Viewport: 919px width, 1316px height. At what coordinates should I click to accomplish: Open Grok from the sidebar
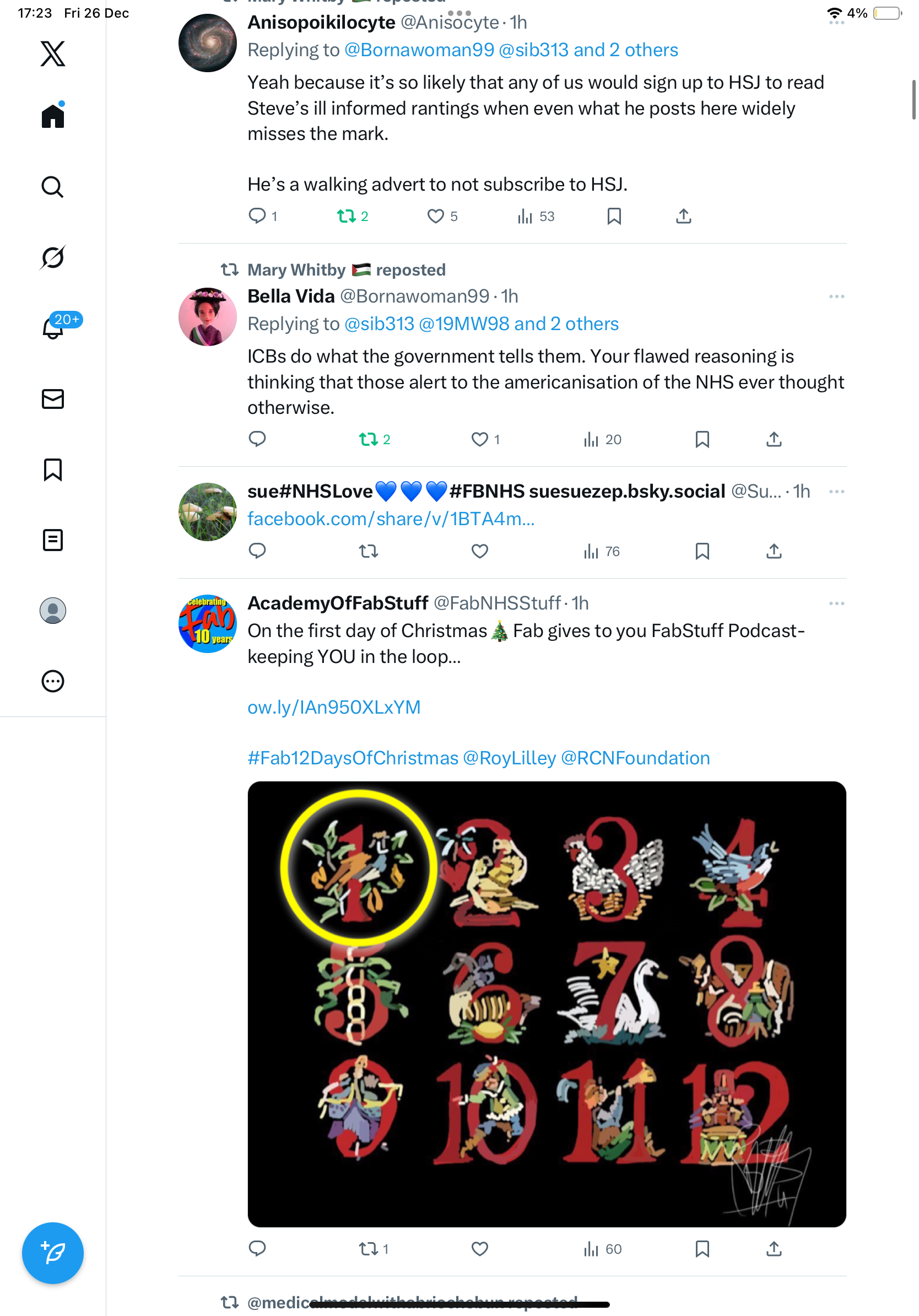tap(53, 257)
